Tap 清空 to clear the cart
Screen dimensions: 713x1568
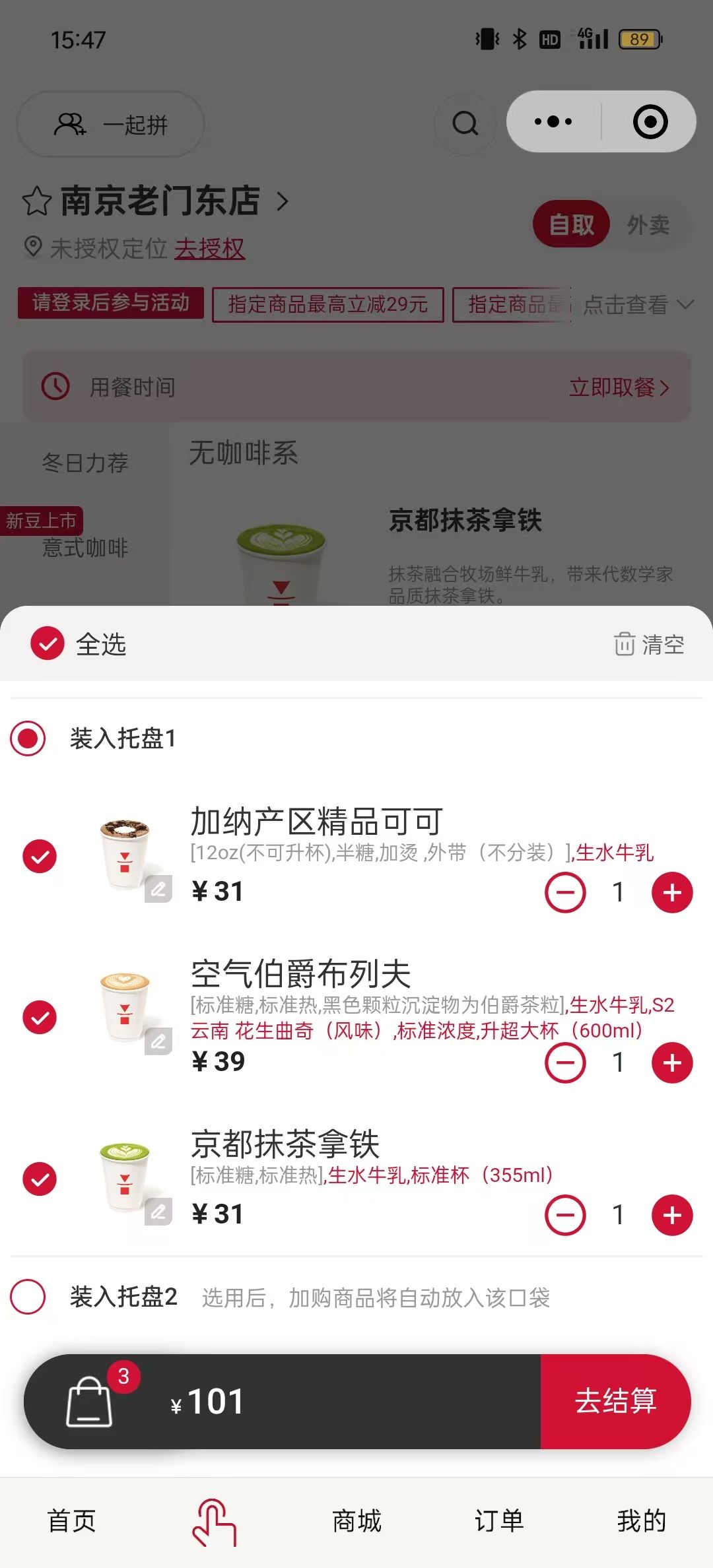coord(649,644)
